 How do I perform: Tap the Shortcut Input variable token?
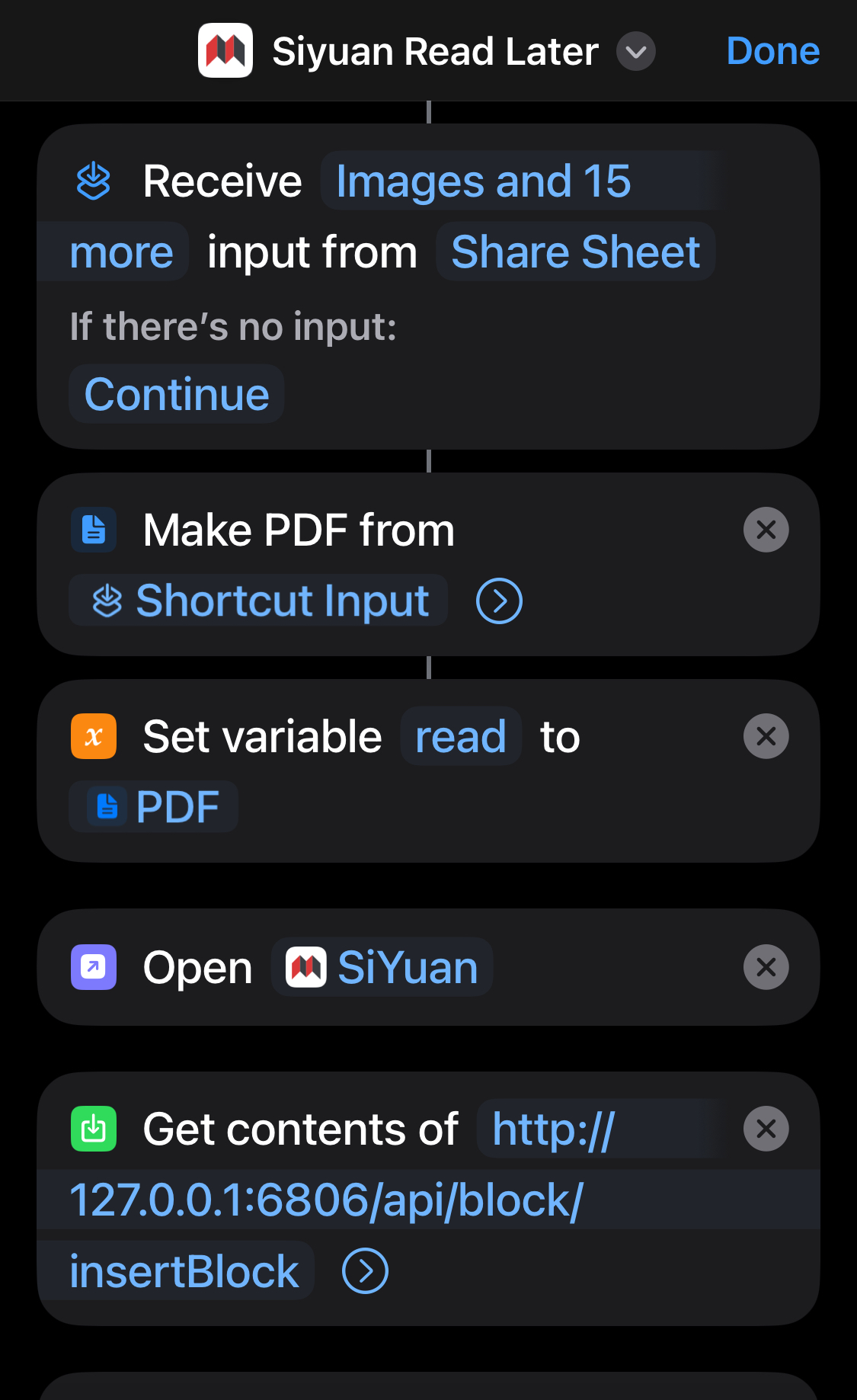click(x=259, y=601)
